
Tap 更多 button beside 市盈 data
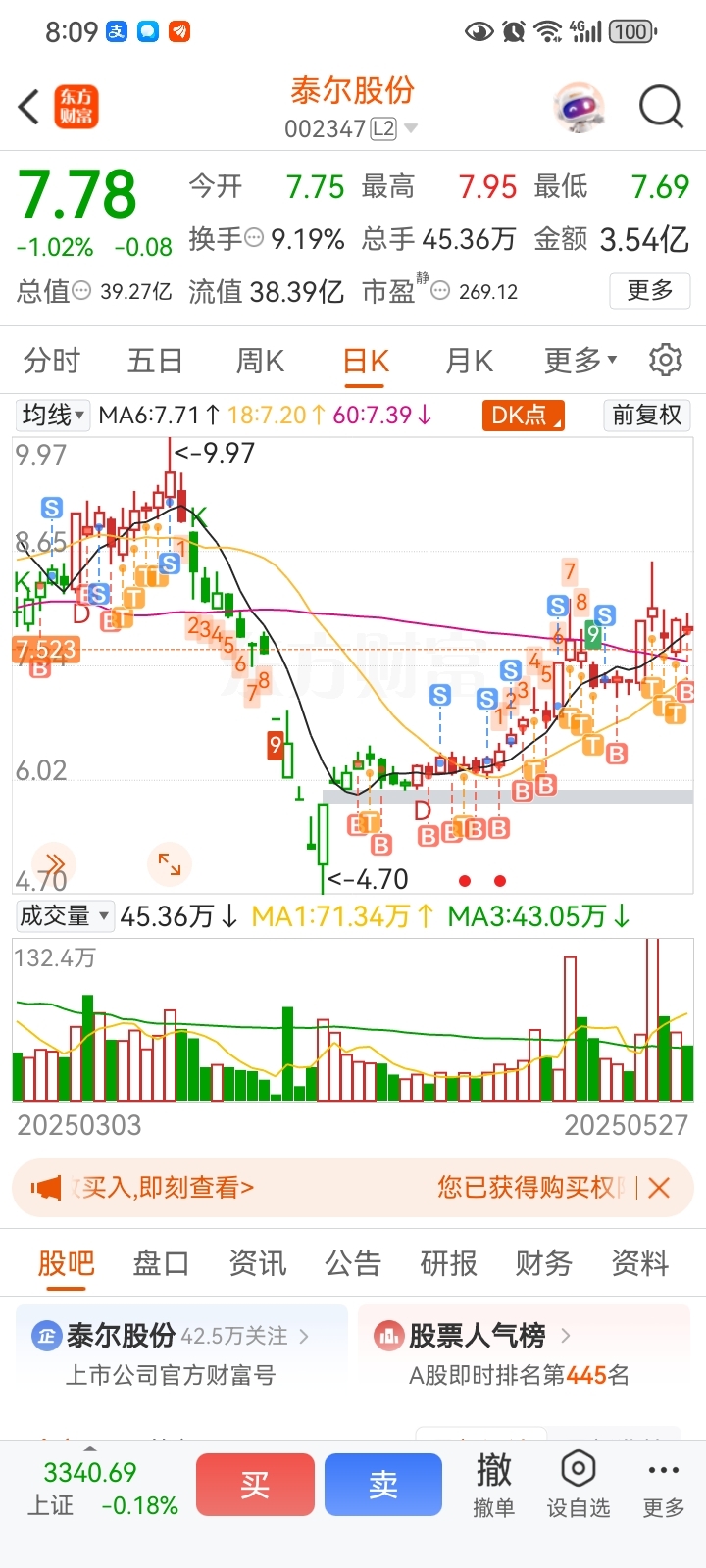[650, 290]
